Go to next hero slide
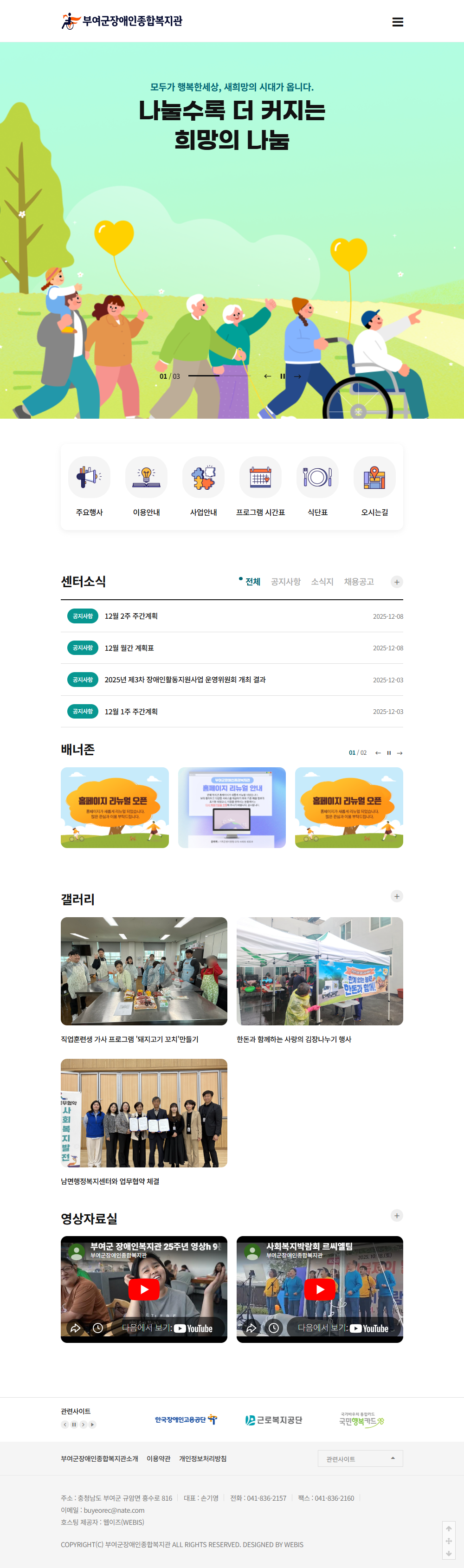 click(x=297, y=376)
